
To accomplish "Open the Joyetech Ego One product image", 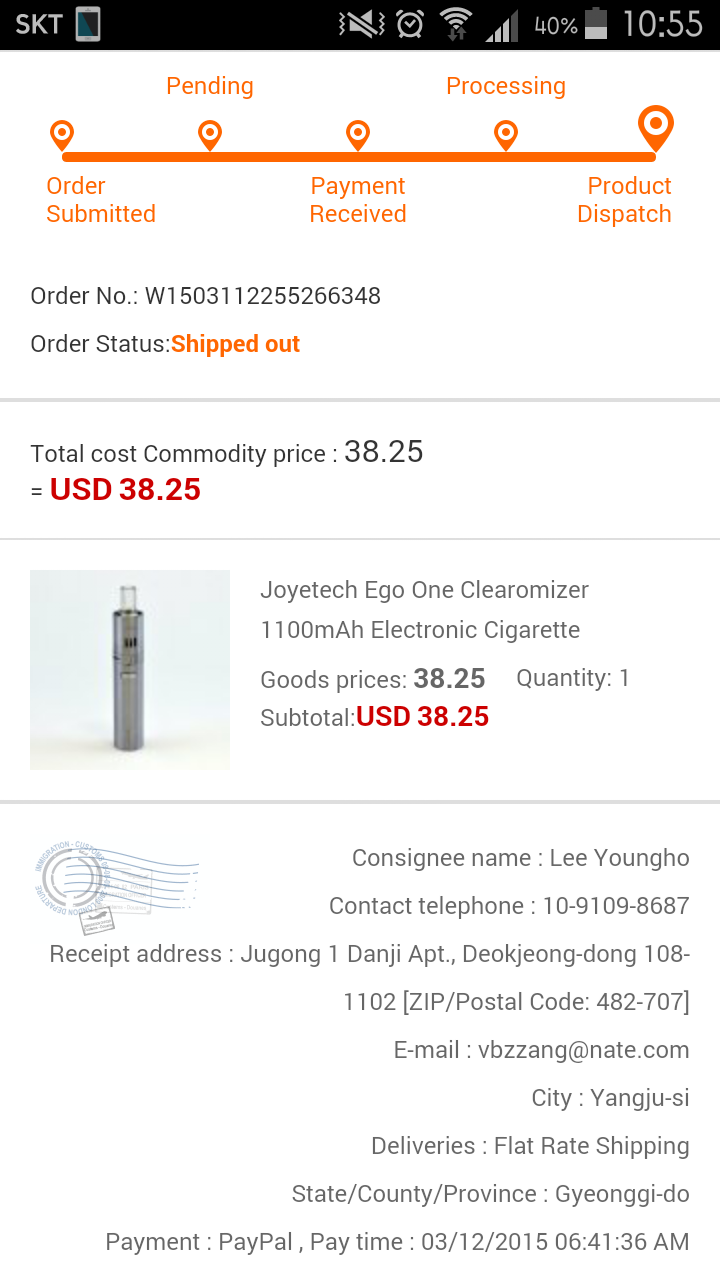I will pos(130,669).
